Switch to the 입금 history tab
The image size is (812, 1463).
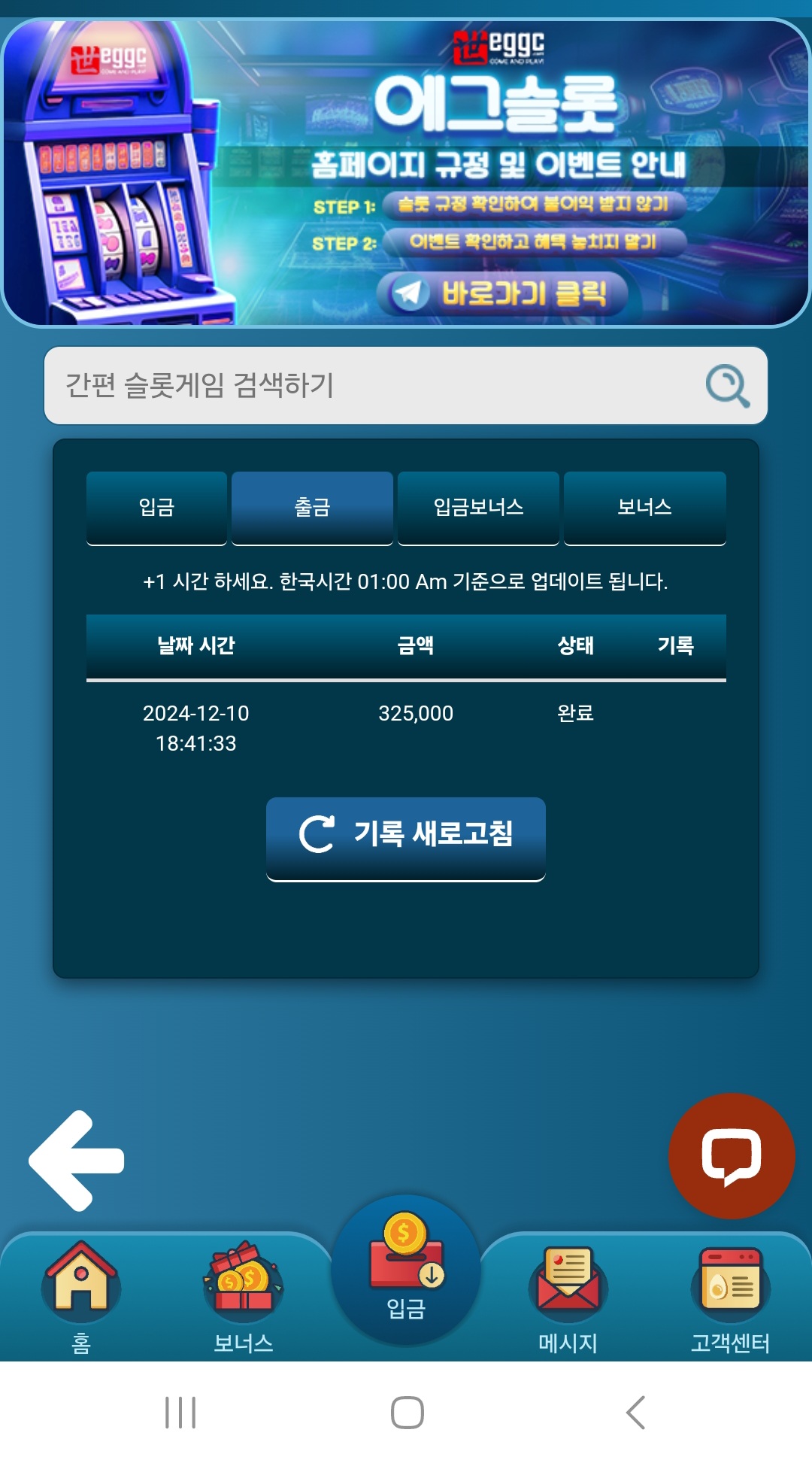pyautogui.click(x=156, y=507)
